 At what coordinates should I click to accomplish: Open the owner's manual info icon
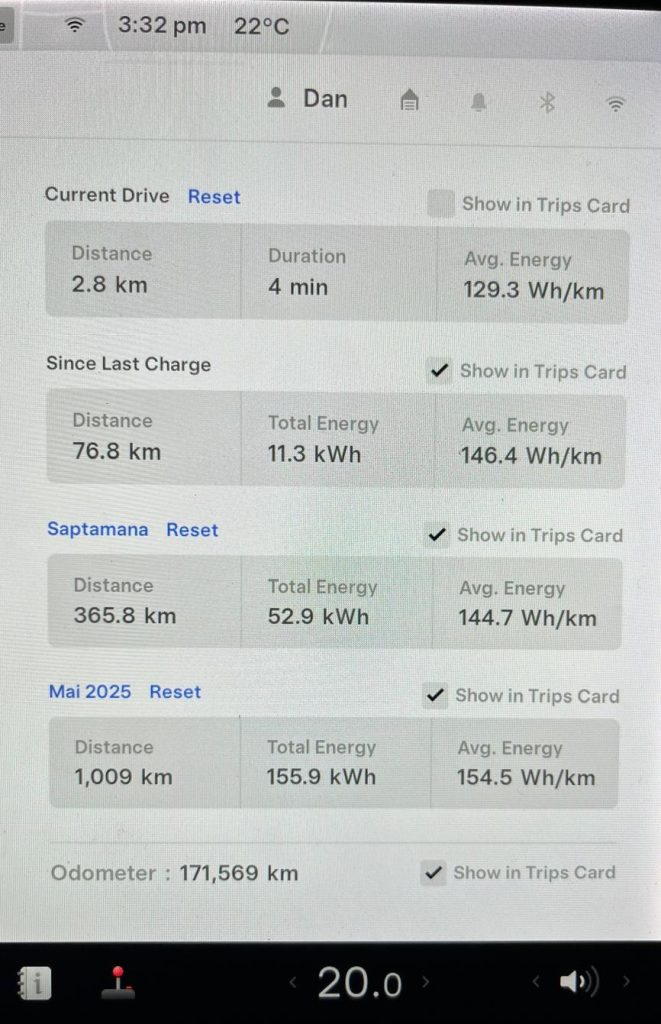point(33,984)
